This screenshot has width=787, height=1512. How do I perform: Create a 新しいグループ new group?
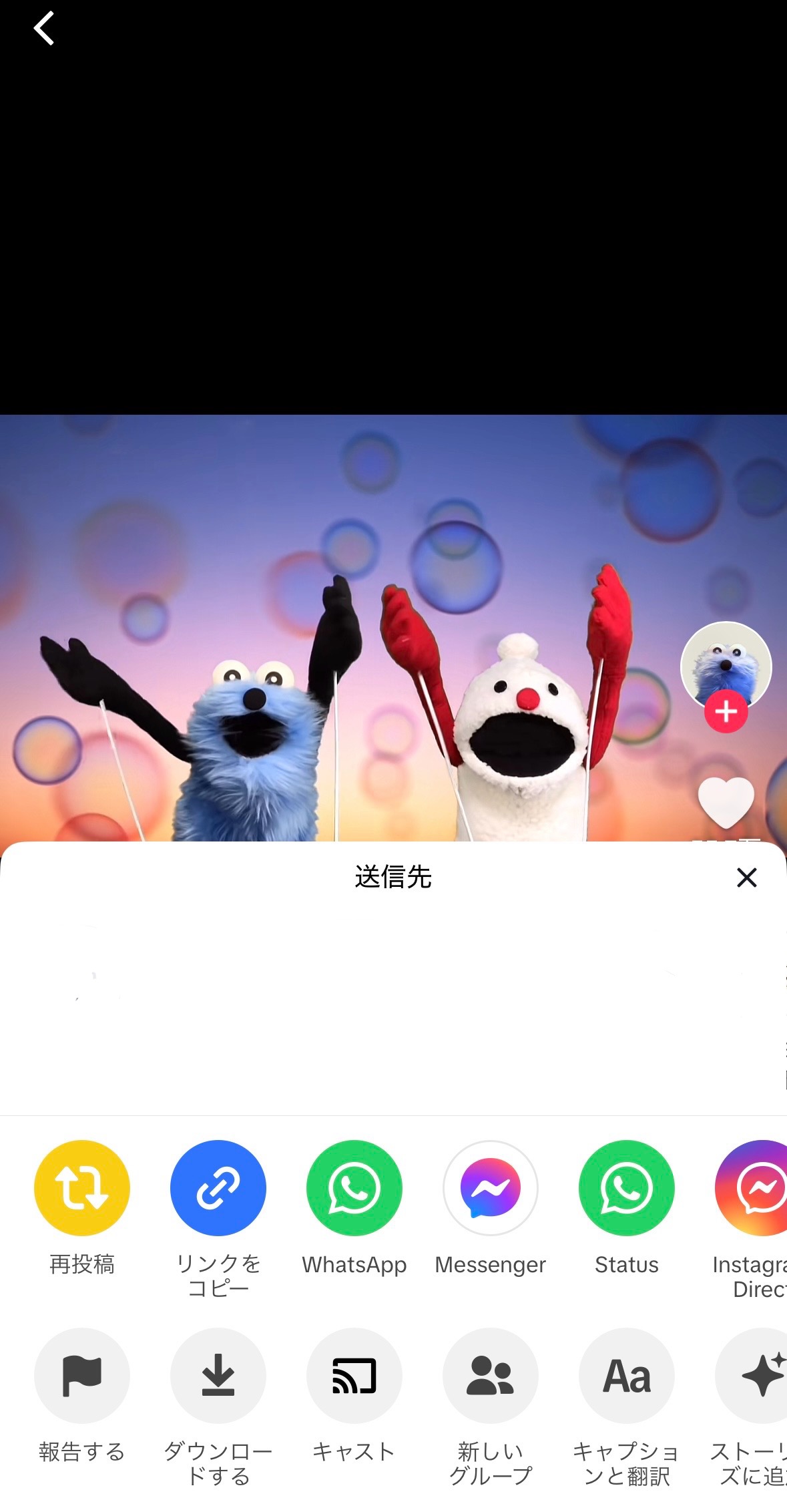click(x=491, y=1376)
